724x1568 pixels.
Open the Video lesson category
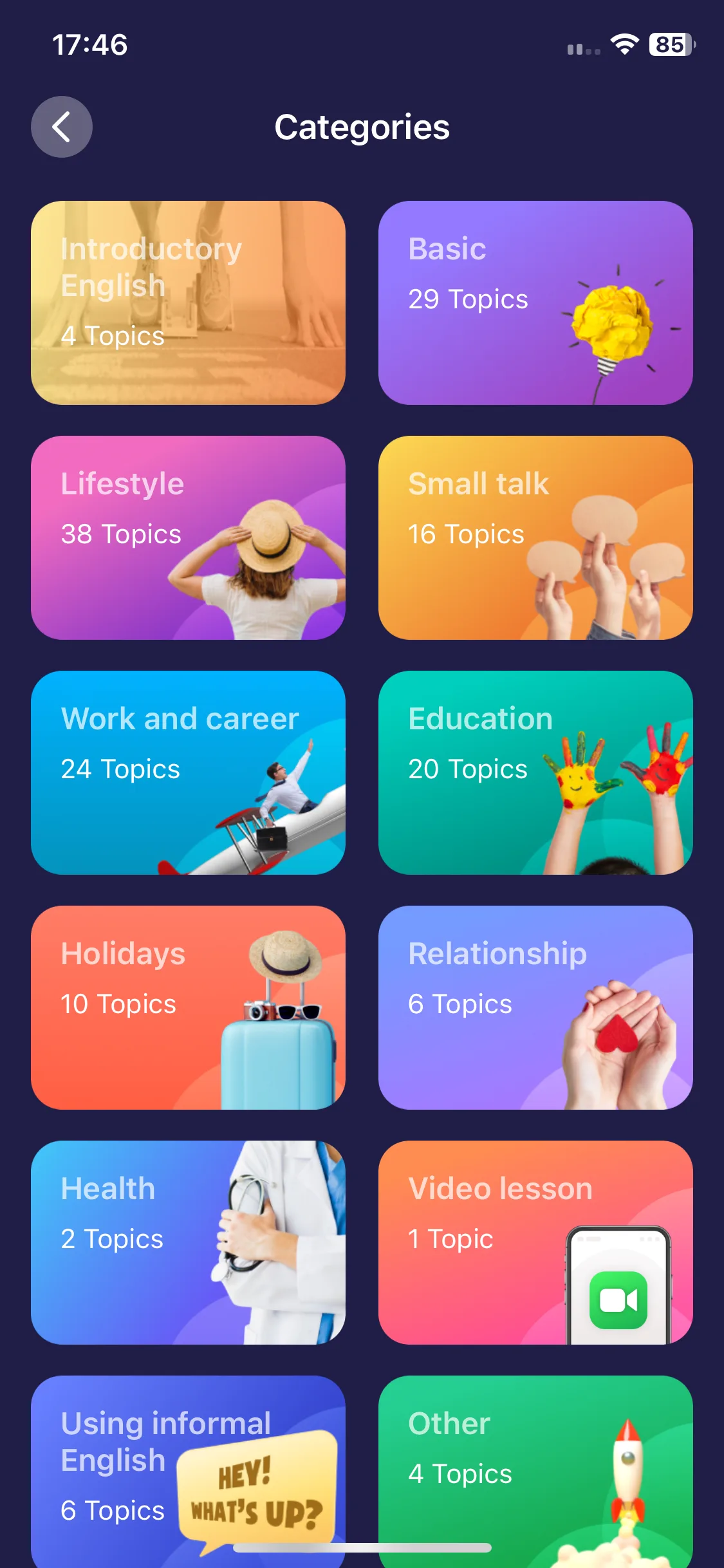click(535, 1242)
